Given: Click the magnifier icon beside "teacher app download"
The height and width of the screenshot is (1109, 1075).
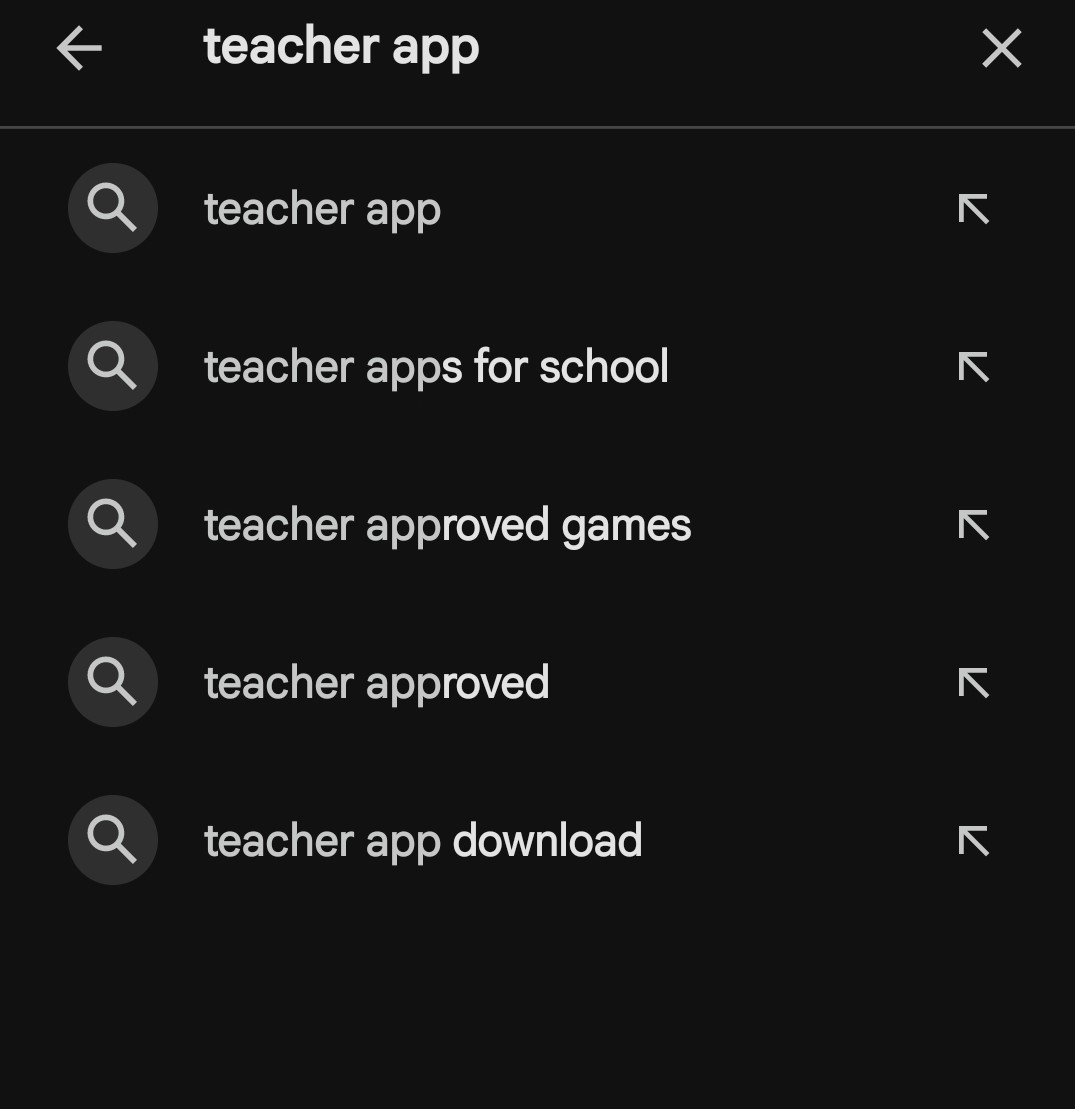Looking at the screenshot, I should click(x=112, y=839).
